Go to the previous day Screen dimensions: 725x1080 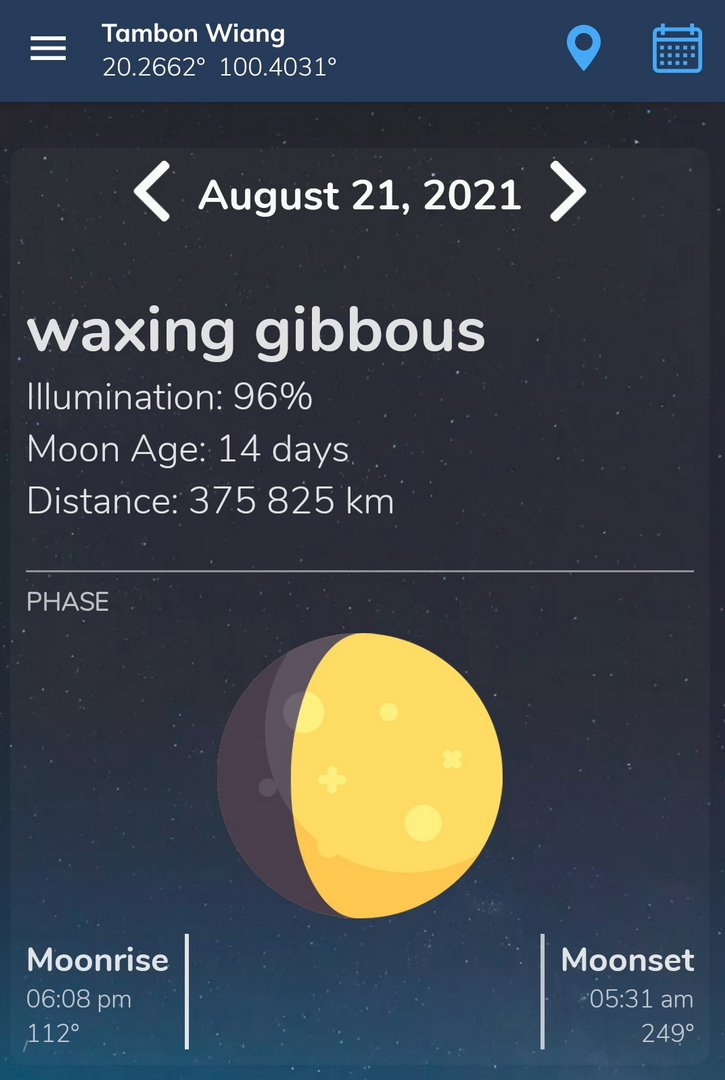[x=152, y=194]
